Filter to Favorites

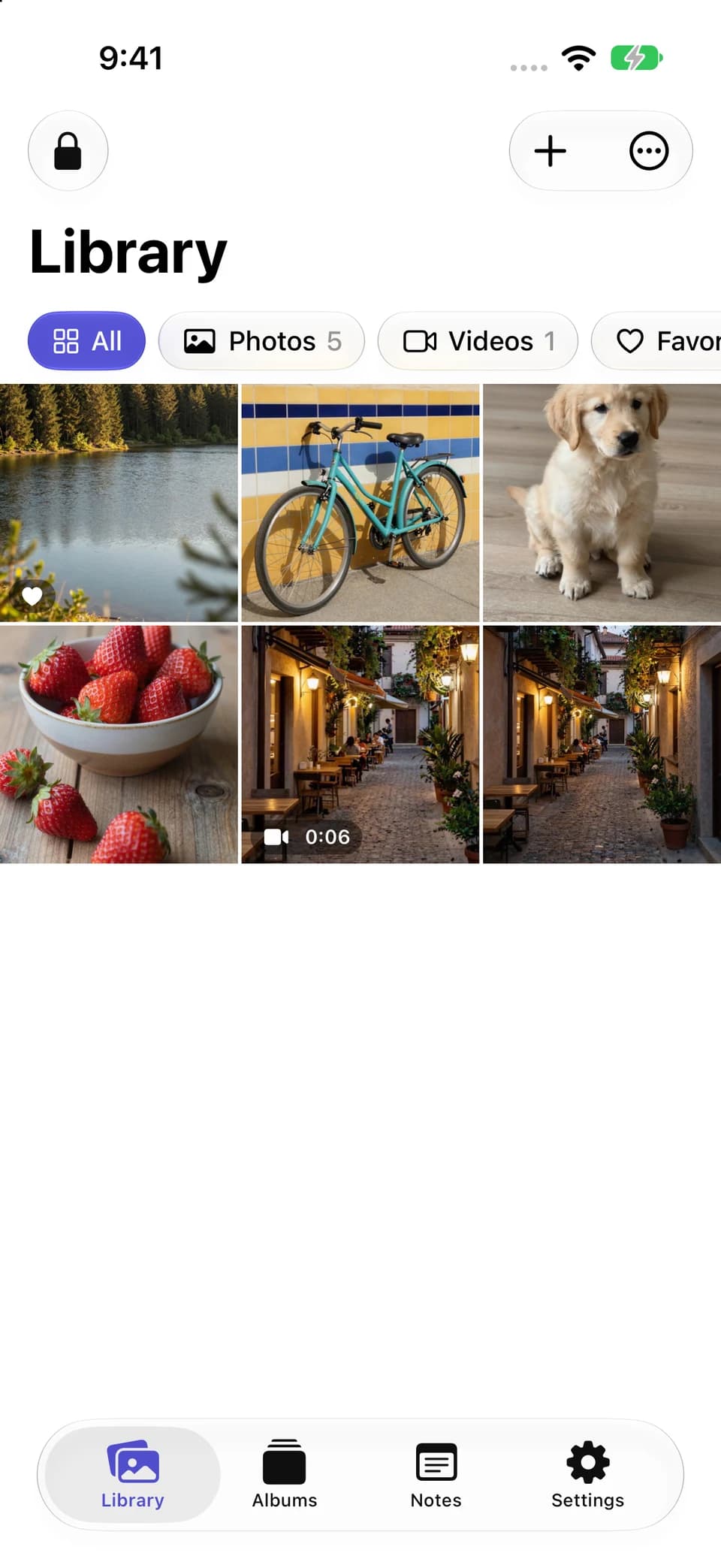(656, 341)
